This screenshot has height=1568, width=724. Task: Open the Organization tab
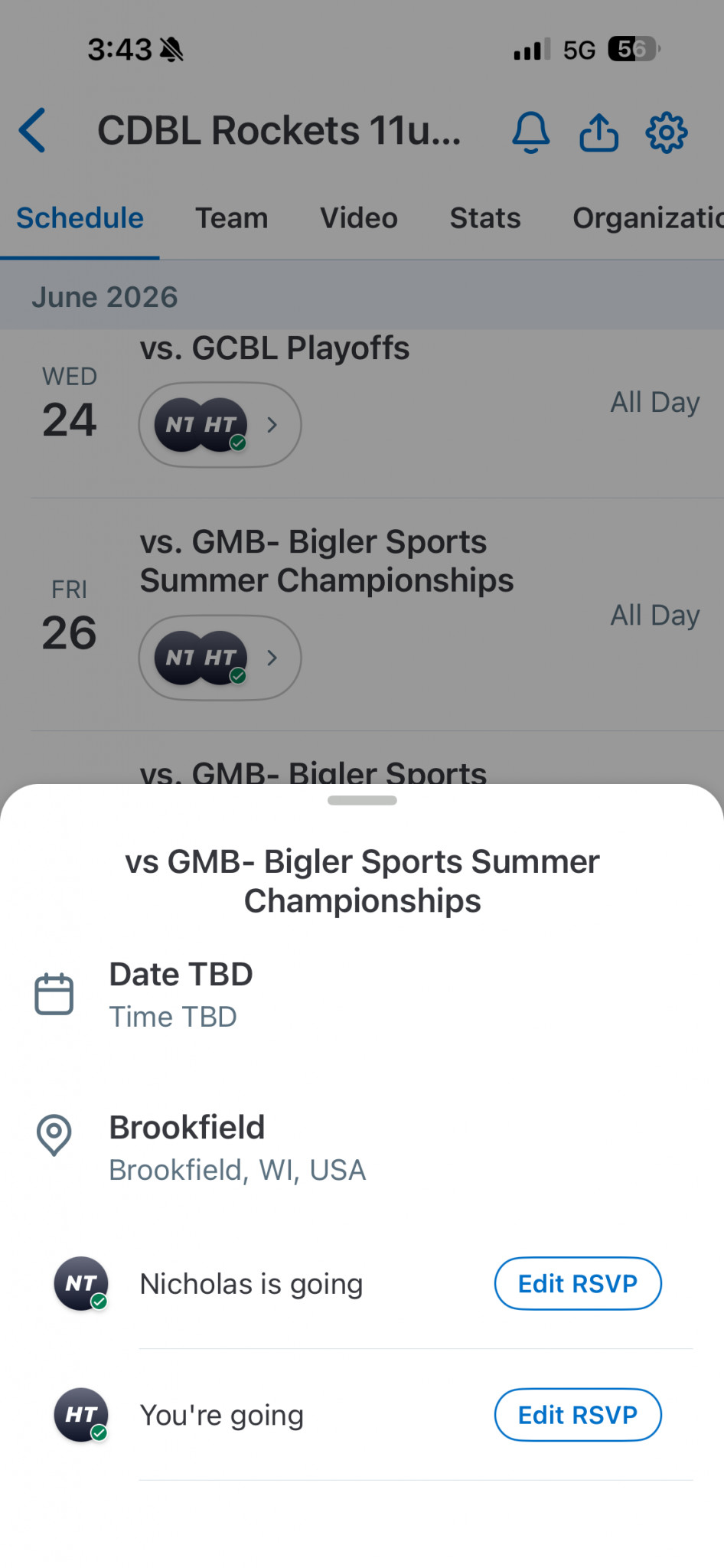pyautogui.click(x=648, y=218)
